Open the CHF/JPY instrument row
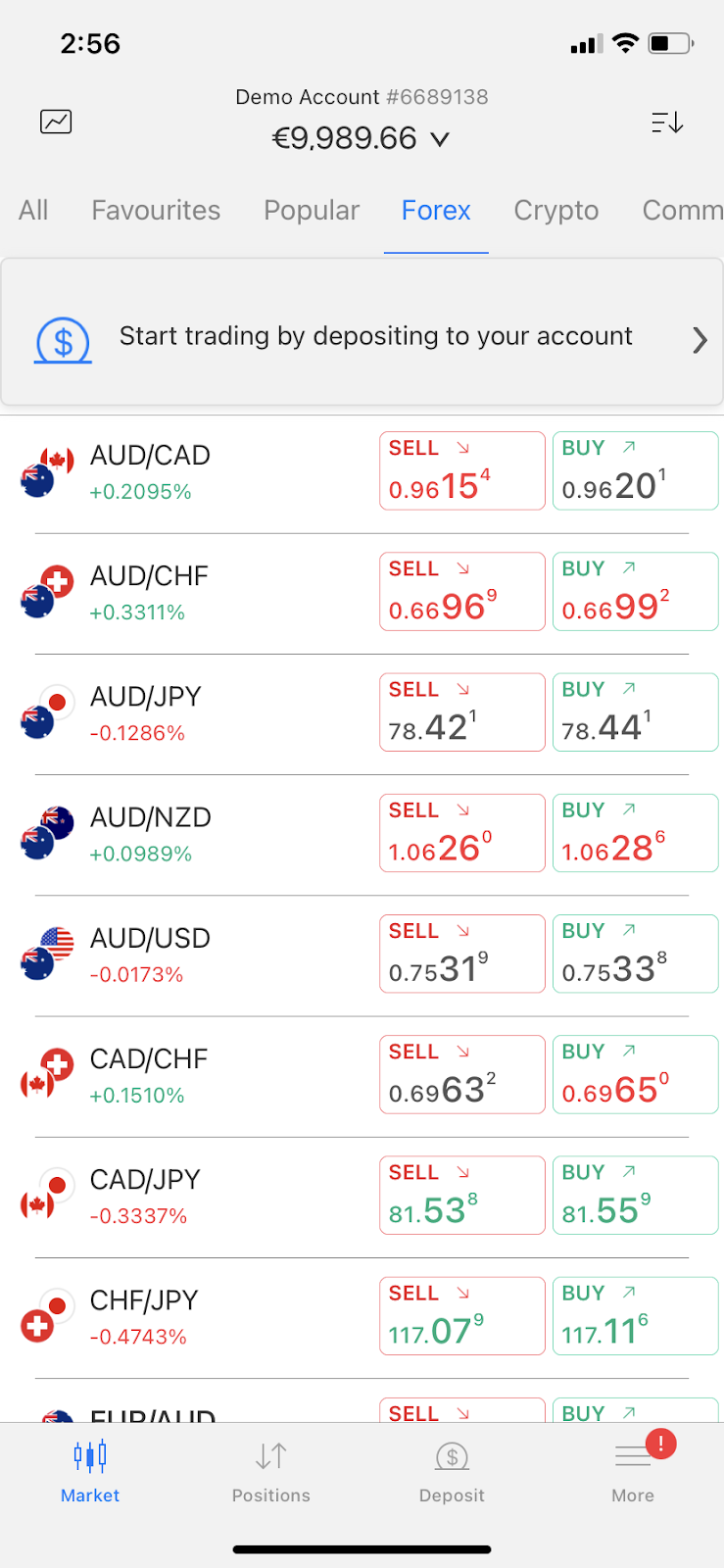This screenshot has width=724, height=1568. [196, 1316]
